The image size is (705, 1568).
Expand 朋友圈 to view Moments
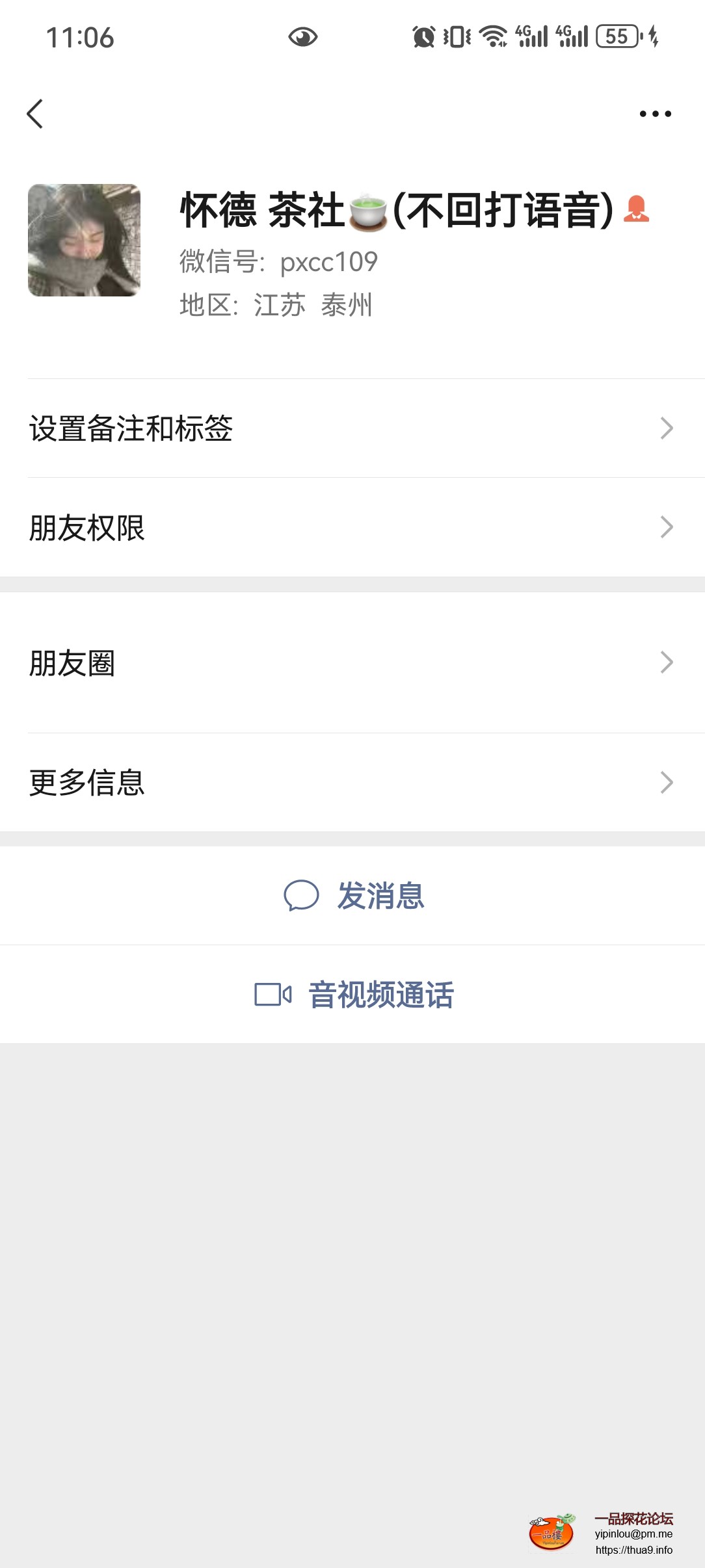click(x=72, y=662)
